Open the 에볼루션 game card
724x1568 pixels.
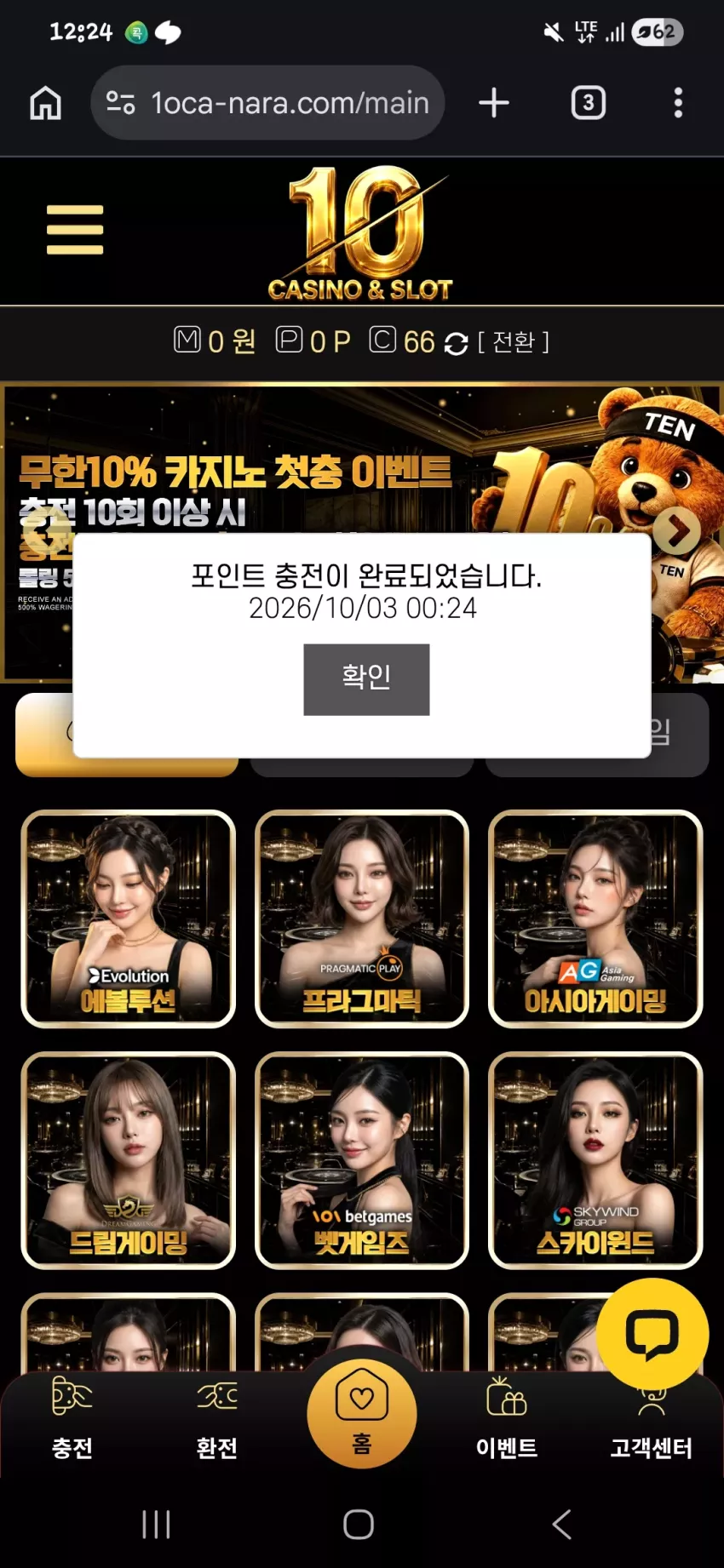pos(129,918)
